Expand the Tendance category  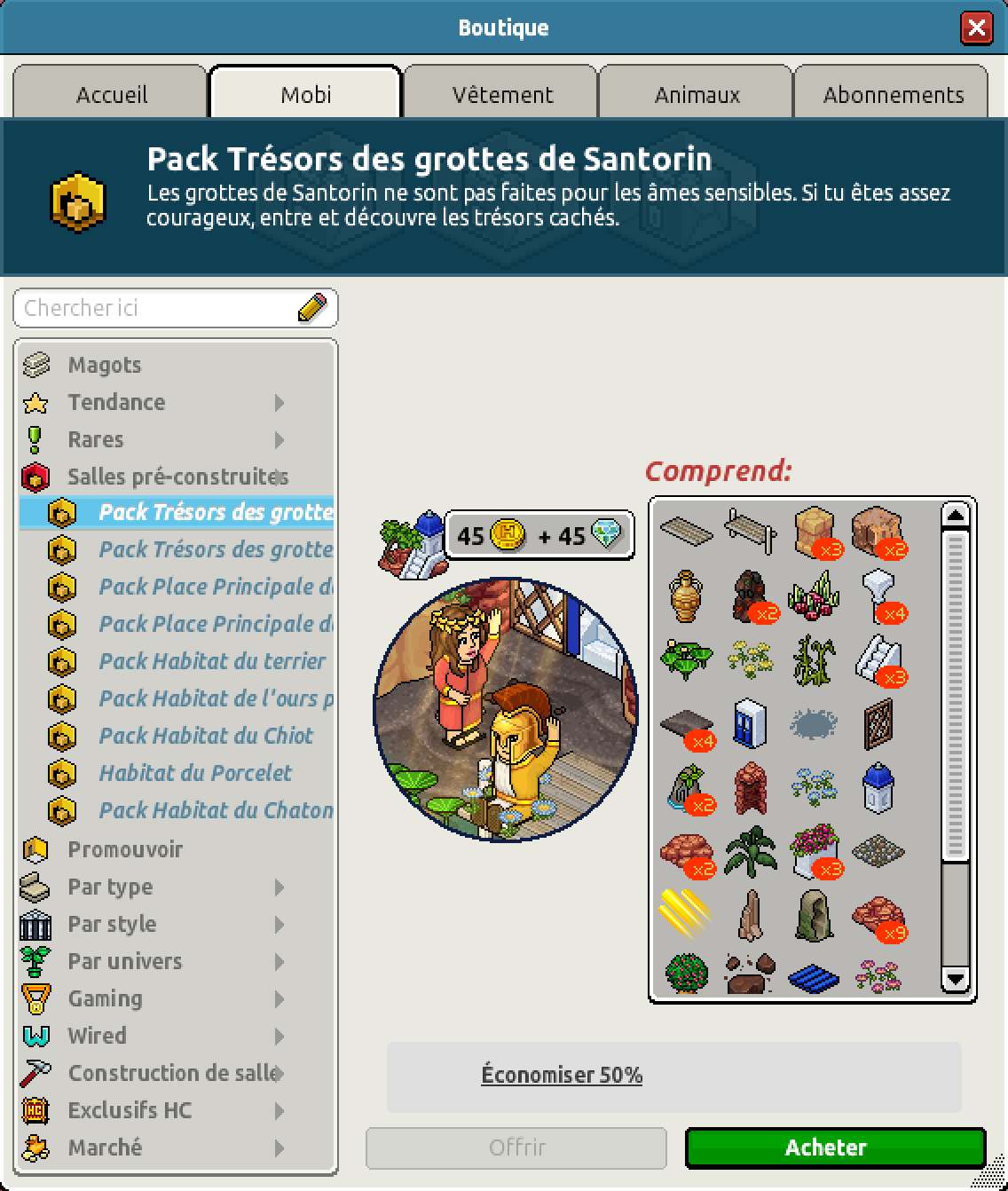tap(116, 402)
